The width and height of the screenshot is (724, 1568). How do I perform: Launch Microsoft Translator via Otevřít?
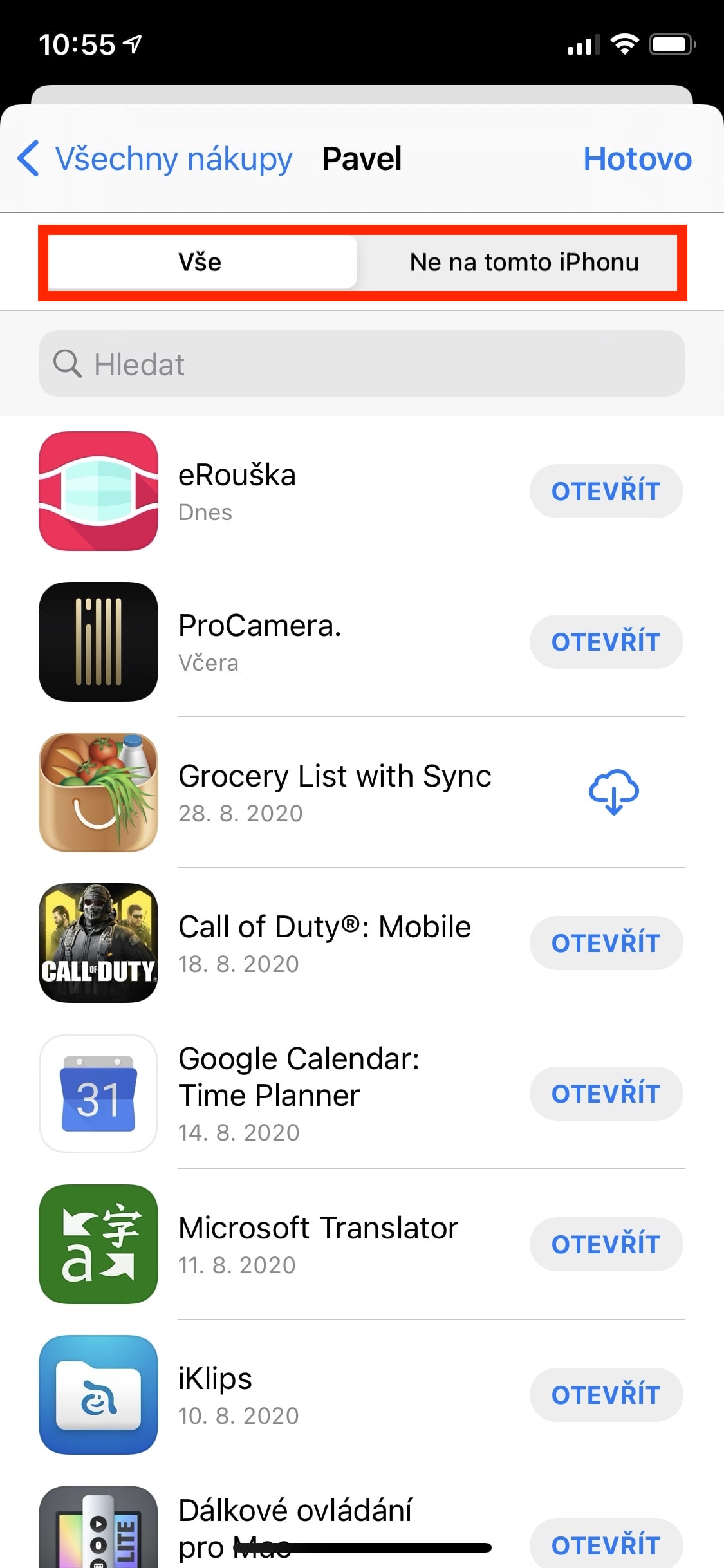[x=606, y=1244]
